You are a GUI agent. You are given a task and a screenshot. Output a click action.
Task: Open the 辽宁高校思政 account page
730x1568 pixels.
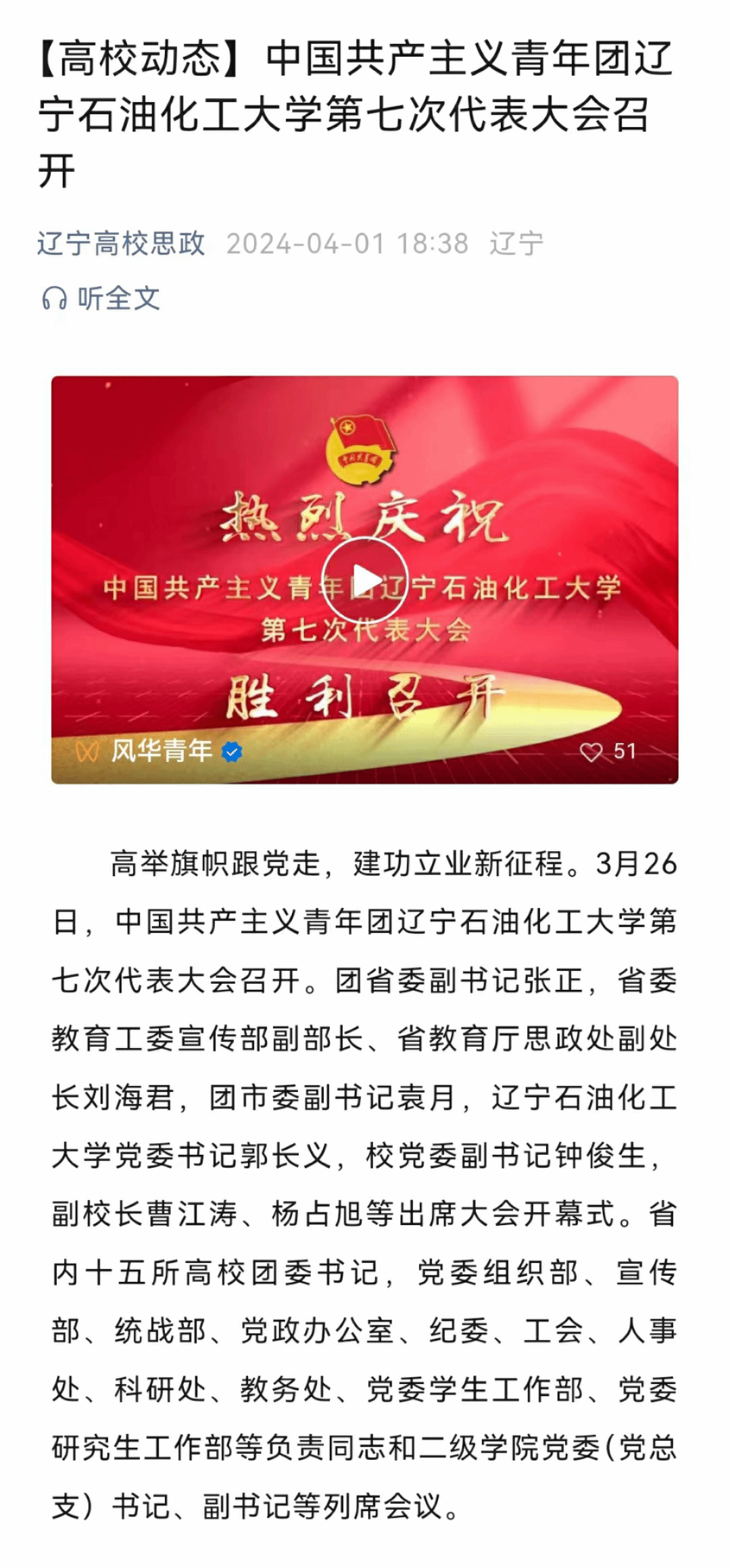click(x=121, y=243)
